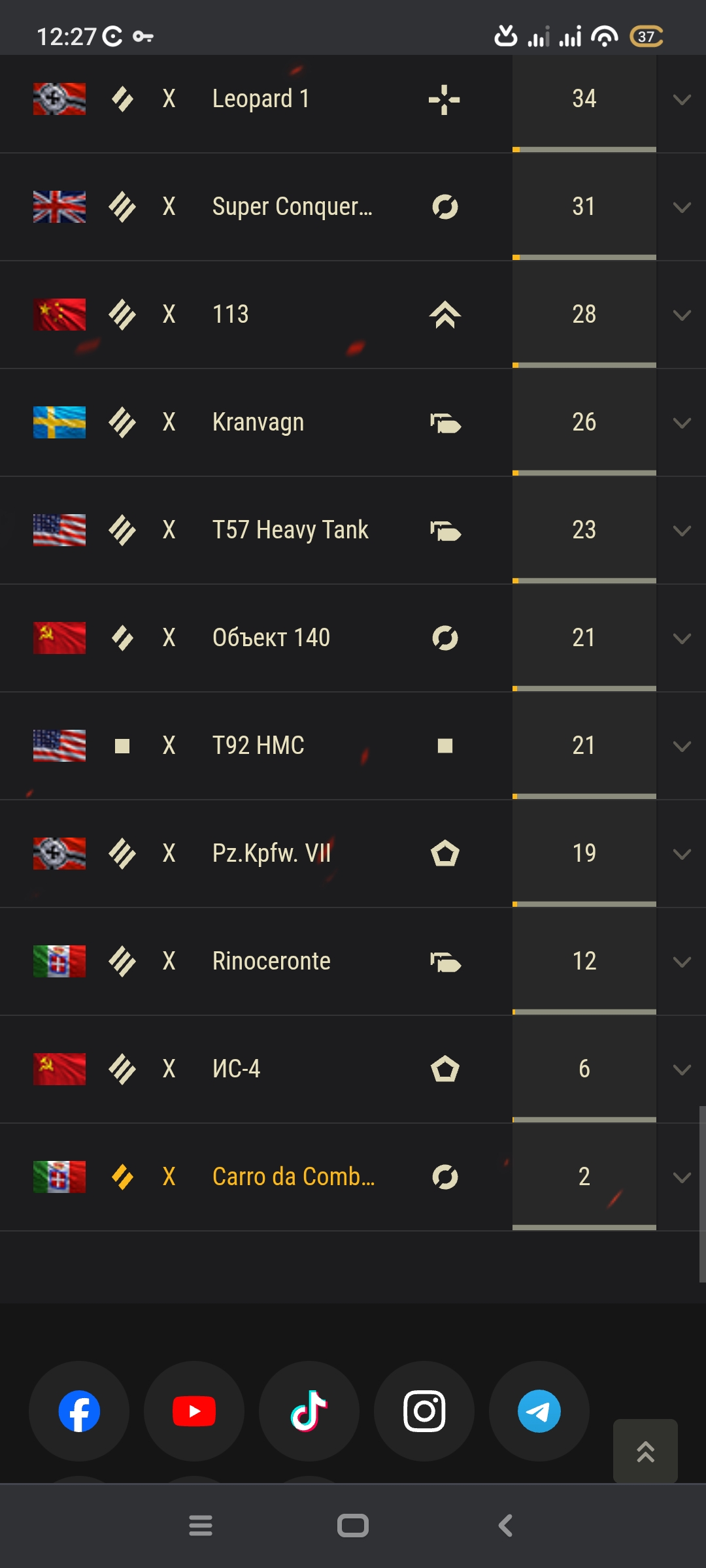Image resolution: width=706 pixels, height=1568 pixels.
Task: Expand the Carro da Combattimento row
Action: click(x=681, y=1177)
